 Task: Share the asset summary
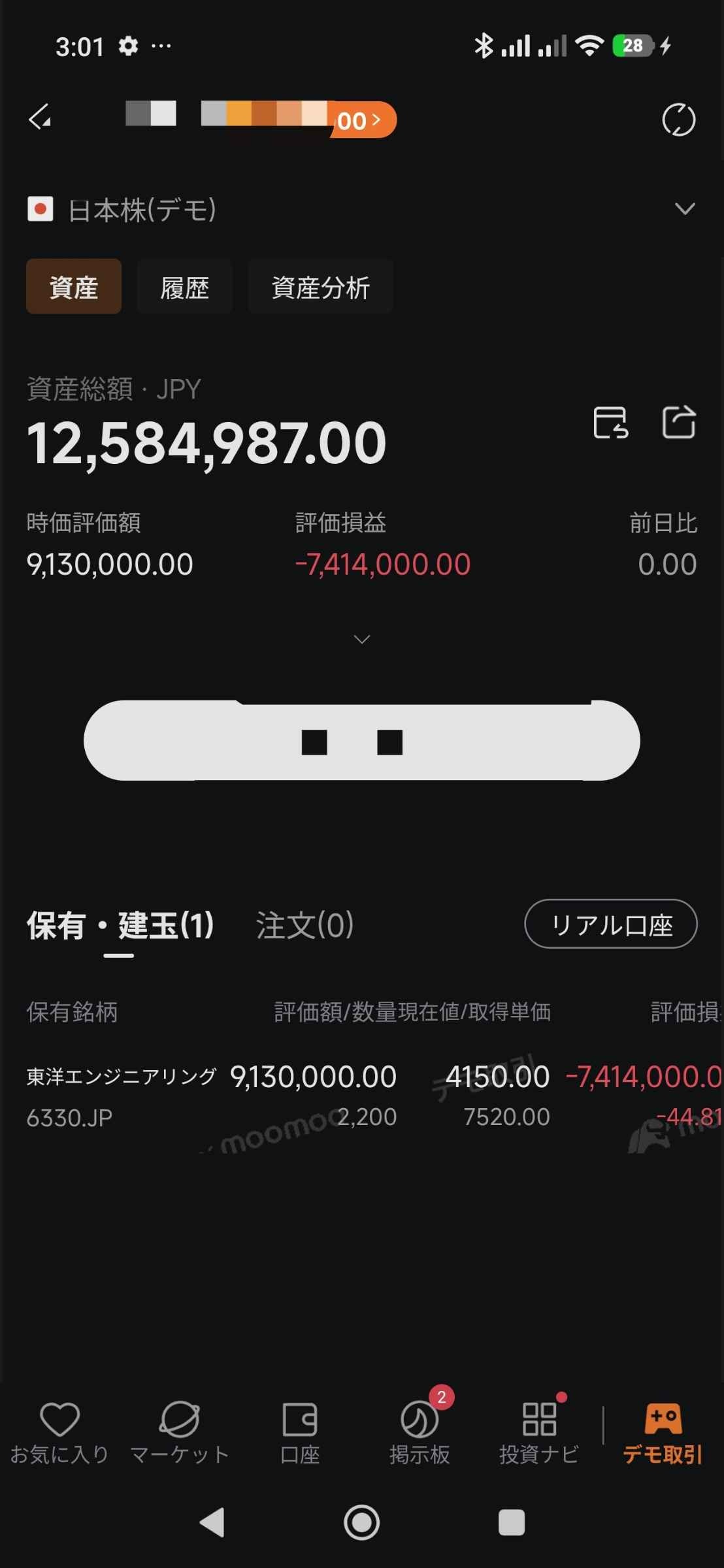678,422
